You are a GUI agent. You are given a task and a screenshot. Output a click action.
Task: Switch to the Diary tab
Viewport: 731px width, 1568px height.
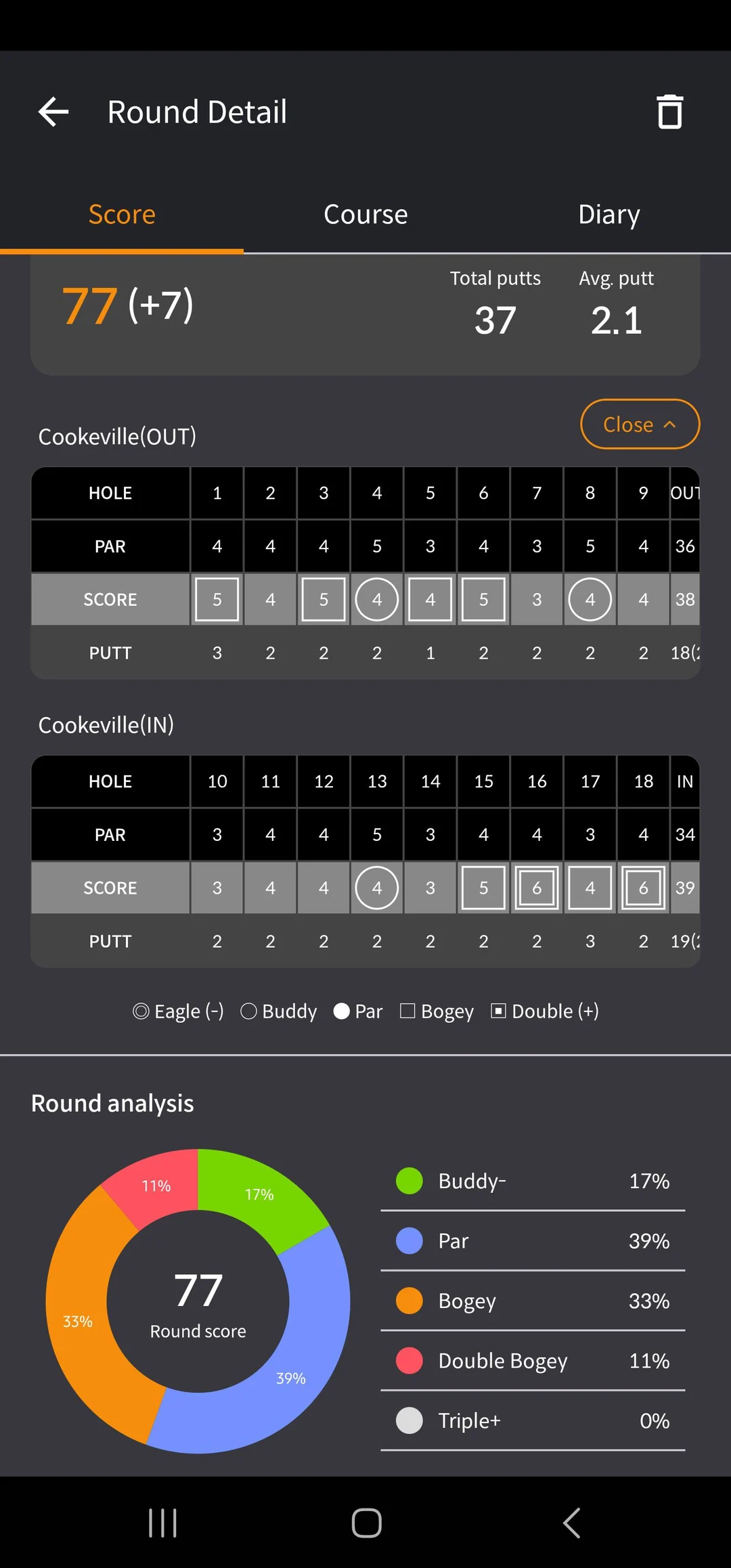pos(608,215)
